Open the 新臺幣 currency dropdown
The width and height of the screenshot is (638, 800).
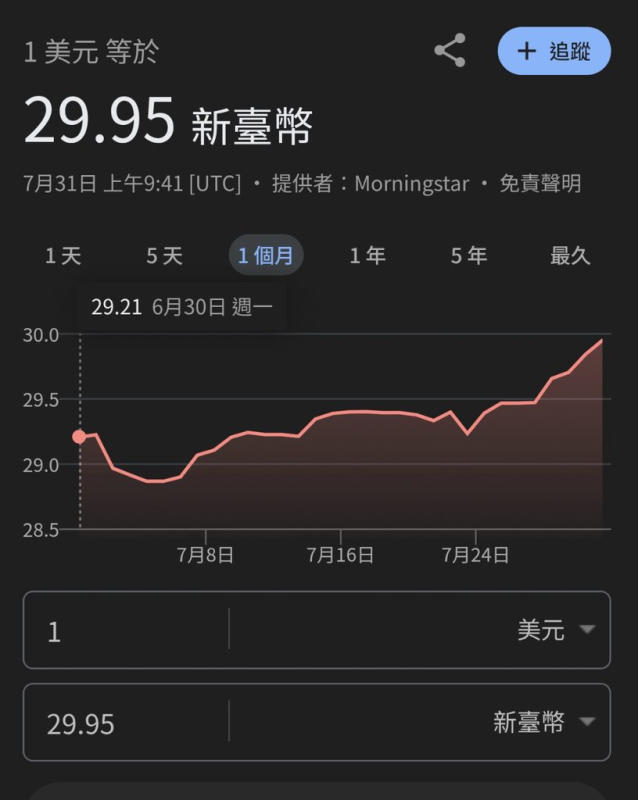click(x=543, y=723)
